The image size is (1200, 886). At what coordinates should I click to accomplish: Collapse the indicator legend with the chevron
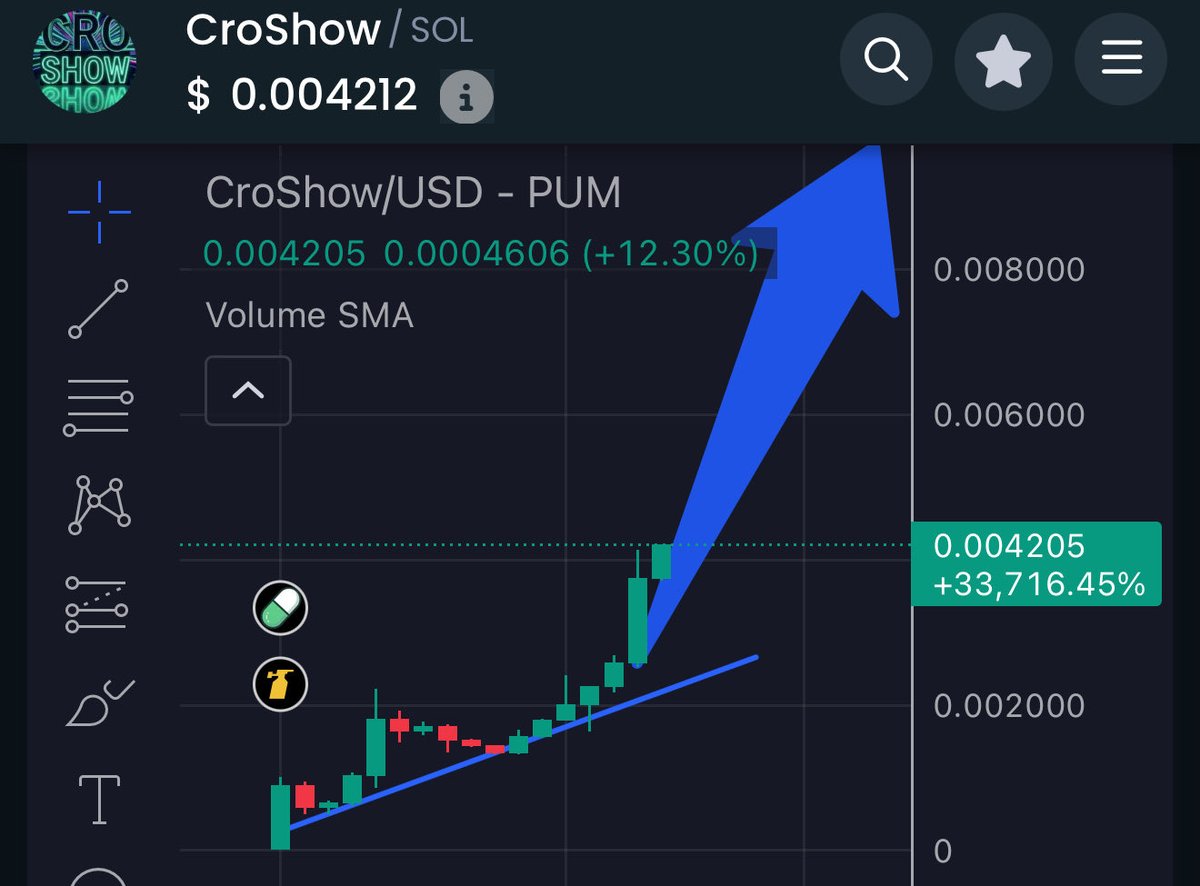tap(248, 390)
